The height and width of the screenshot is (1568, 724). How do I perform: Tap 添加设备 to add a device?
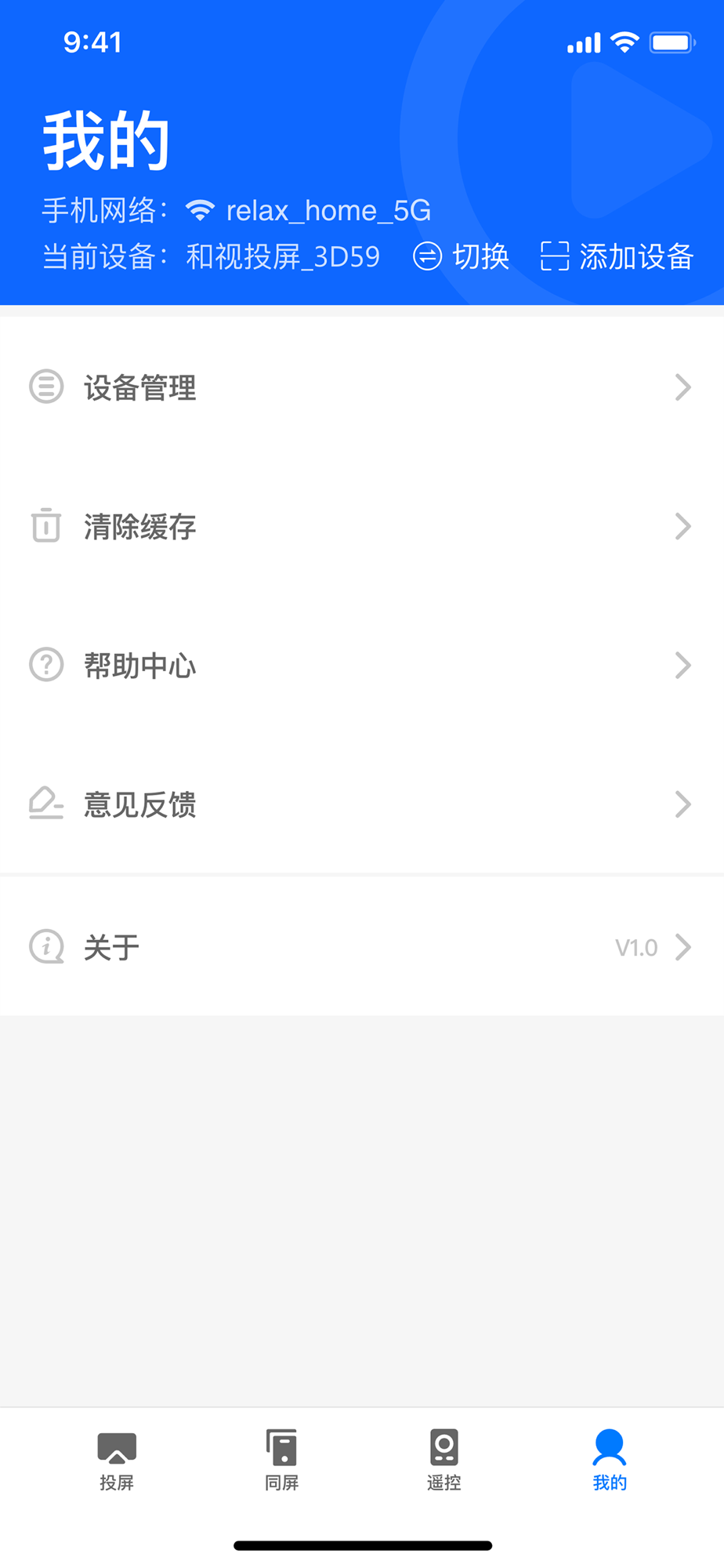(617, 256)
